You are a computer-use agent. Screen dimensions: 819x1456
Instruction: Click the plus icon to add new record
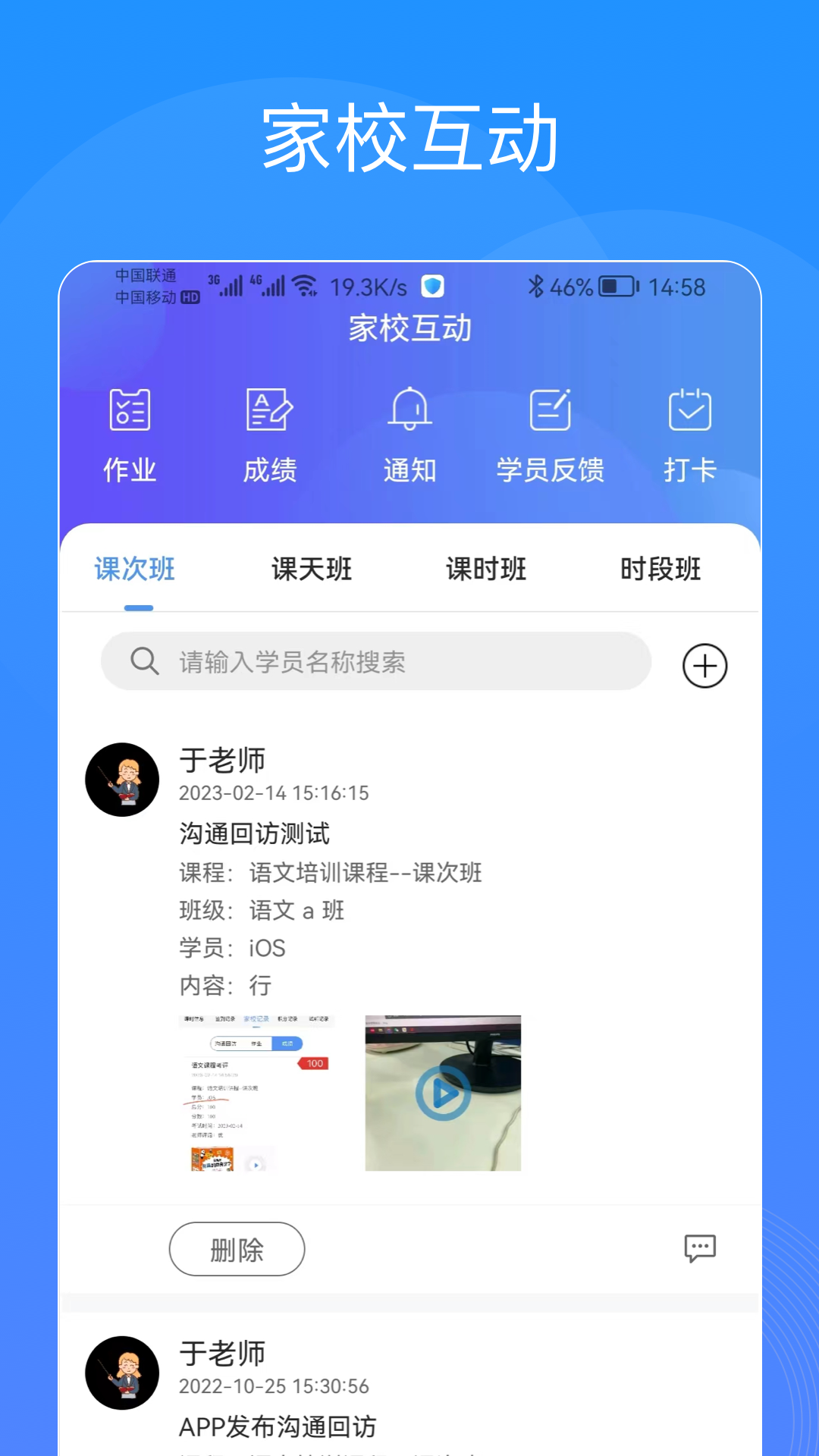pos(704,665)
